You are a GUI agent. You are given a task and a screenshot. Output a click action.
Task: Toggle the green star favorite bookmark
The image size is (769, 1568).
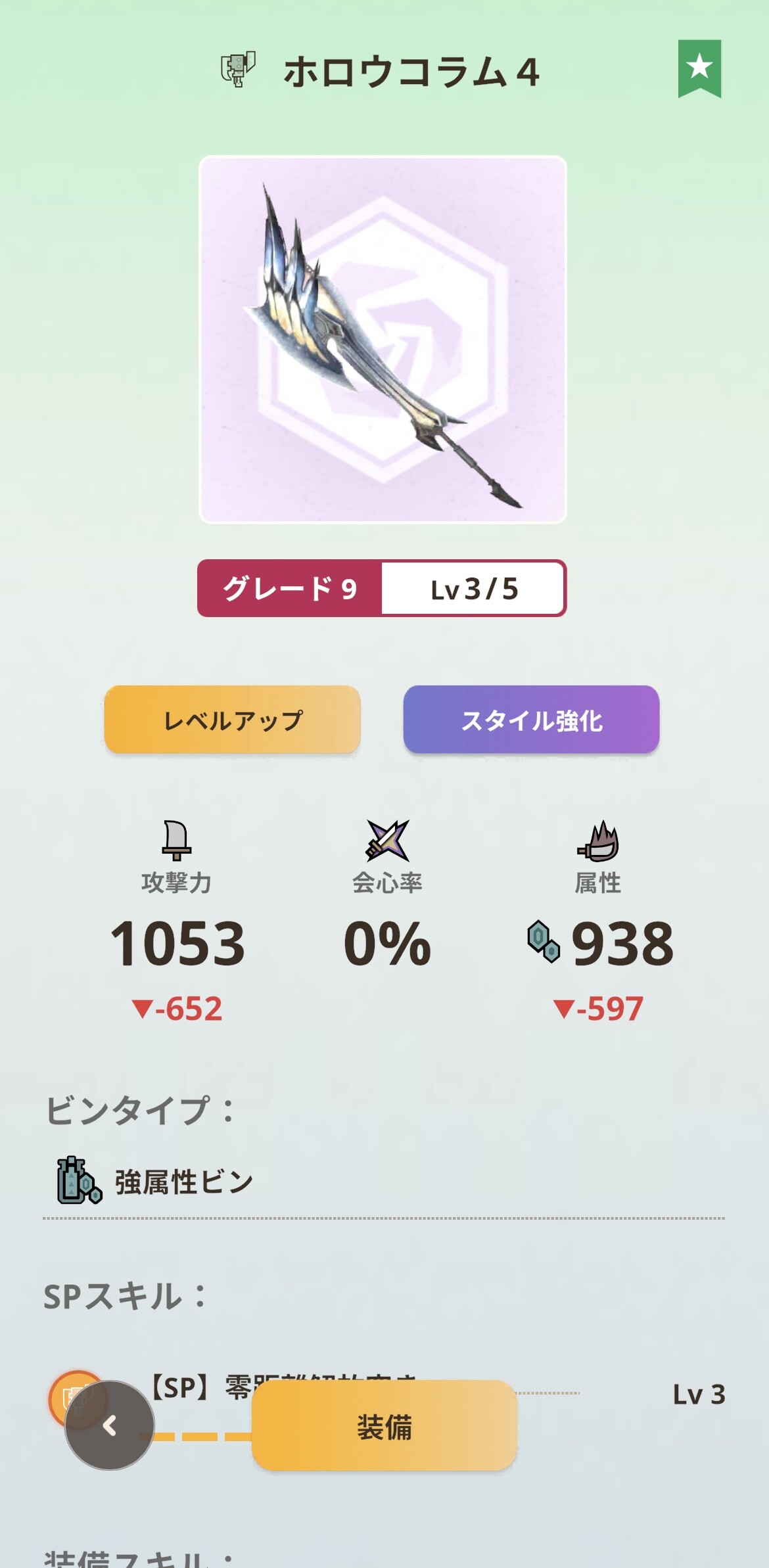(699, 67)
